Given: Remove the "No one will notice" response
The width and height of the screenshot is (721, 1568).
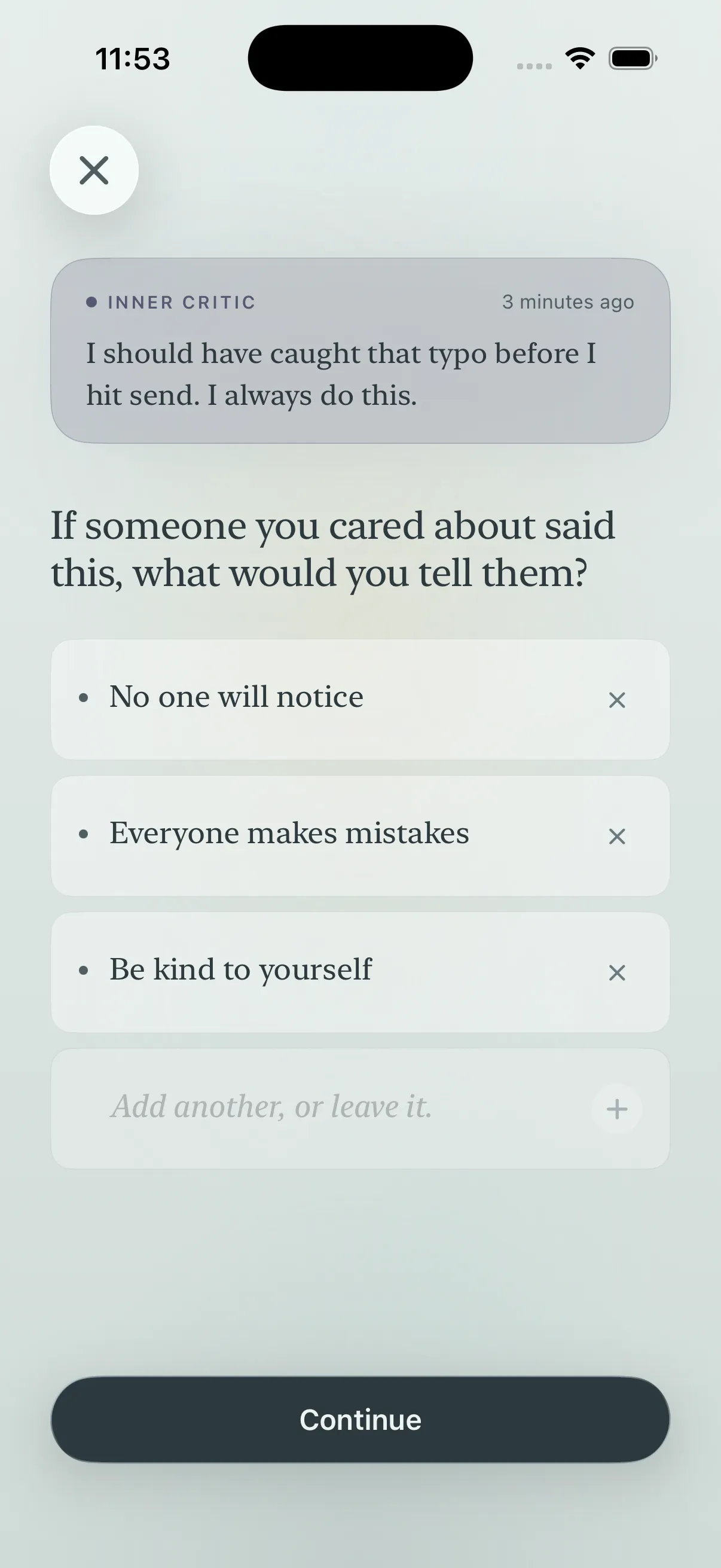Looking at the screenshot, I should click(617, 700).
